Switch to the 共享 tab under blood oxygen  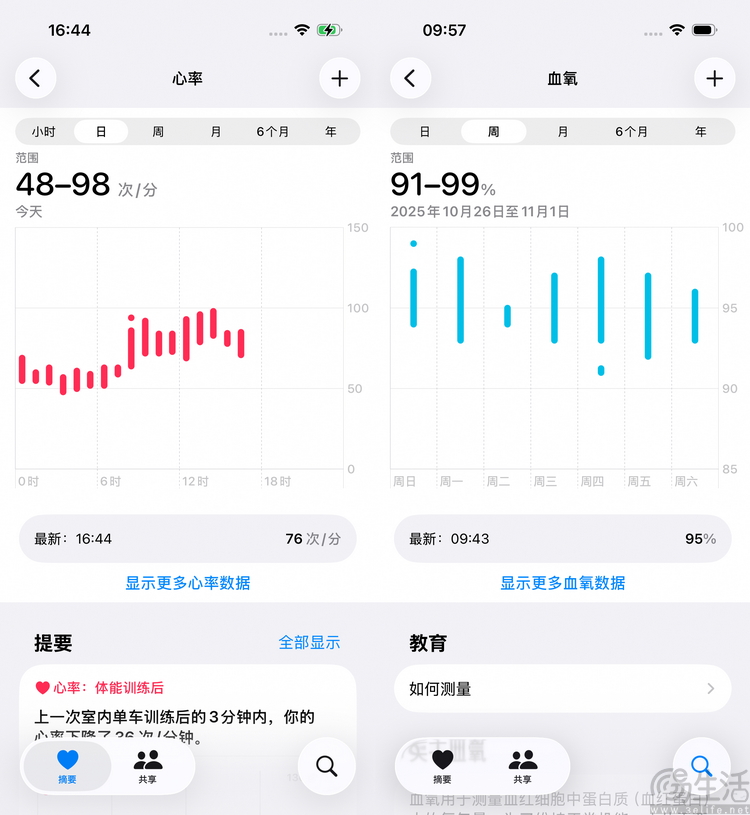(x=522, y=765)
